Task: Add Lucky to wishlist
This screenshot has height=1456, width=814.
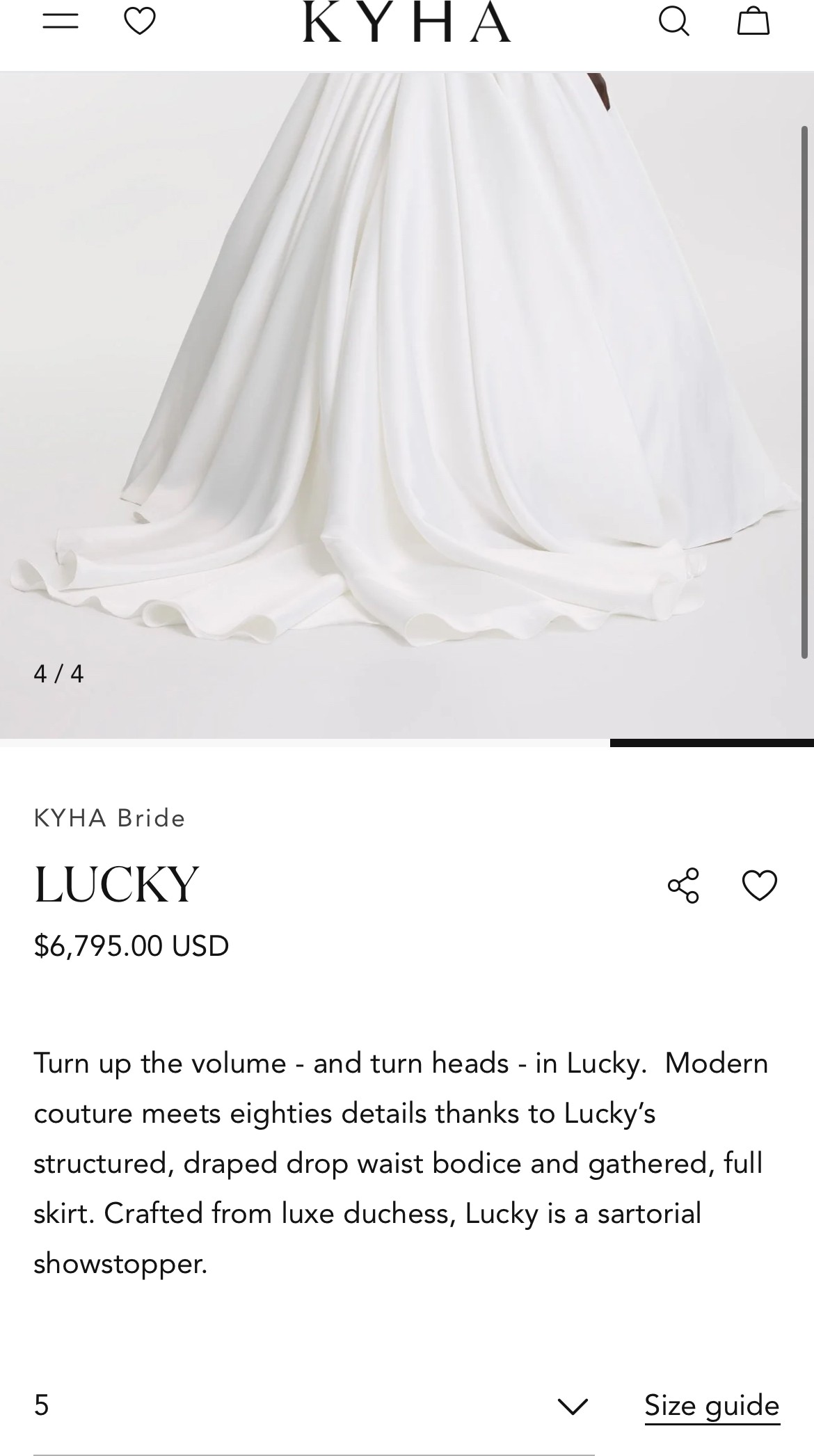Action: [x=759, y=886]
